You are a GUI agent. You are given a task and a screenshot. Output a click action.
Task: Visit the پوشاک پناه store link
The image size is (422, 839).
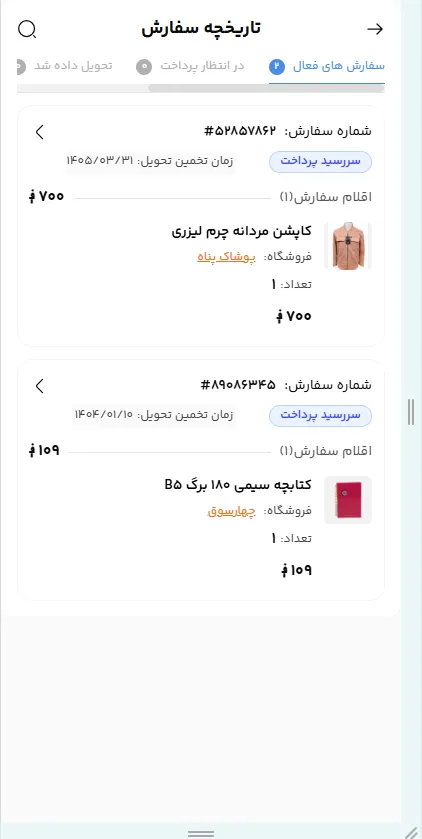(x=226, y=257)
